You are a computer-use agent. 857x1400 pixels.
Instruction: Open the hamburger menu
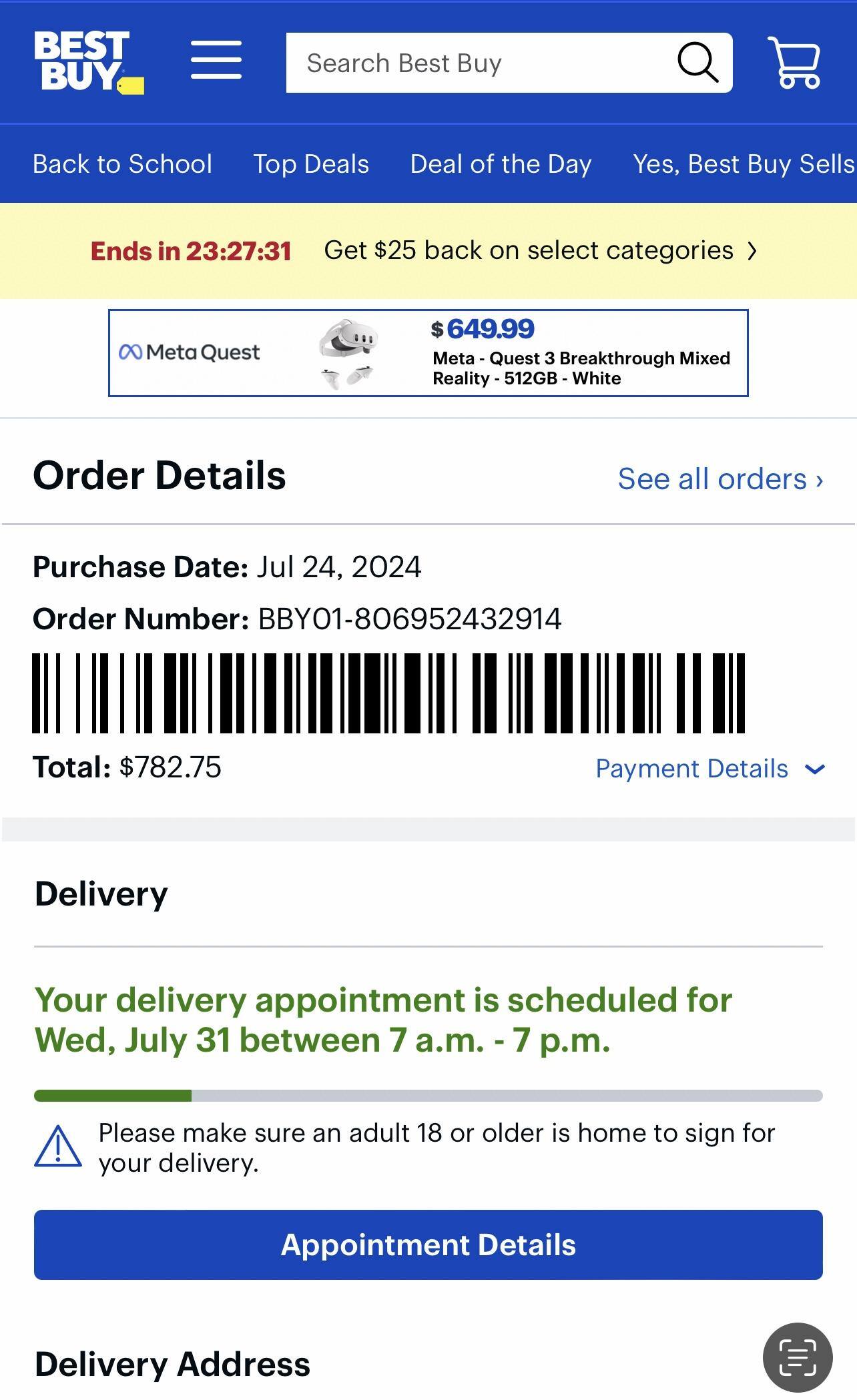click(x=216, y=60)
